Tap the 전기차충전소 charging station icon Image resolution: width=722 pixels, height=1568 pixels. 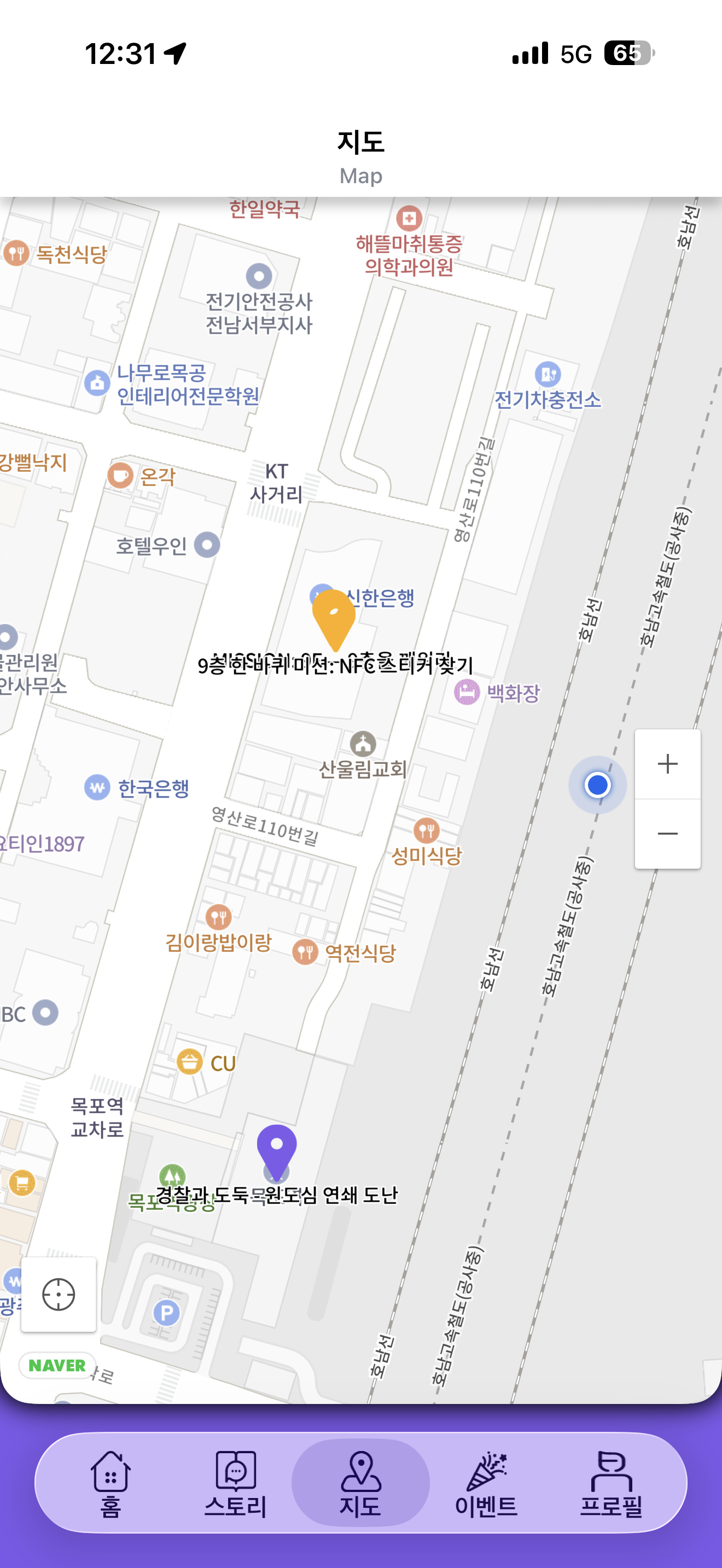click(548, 375)
